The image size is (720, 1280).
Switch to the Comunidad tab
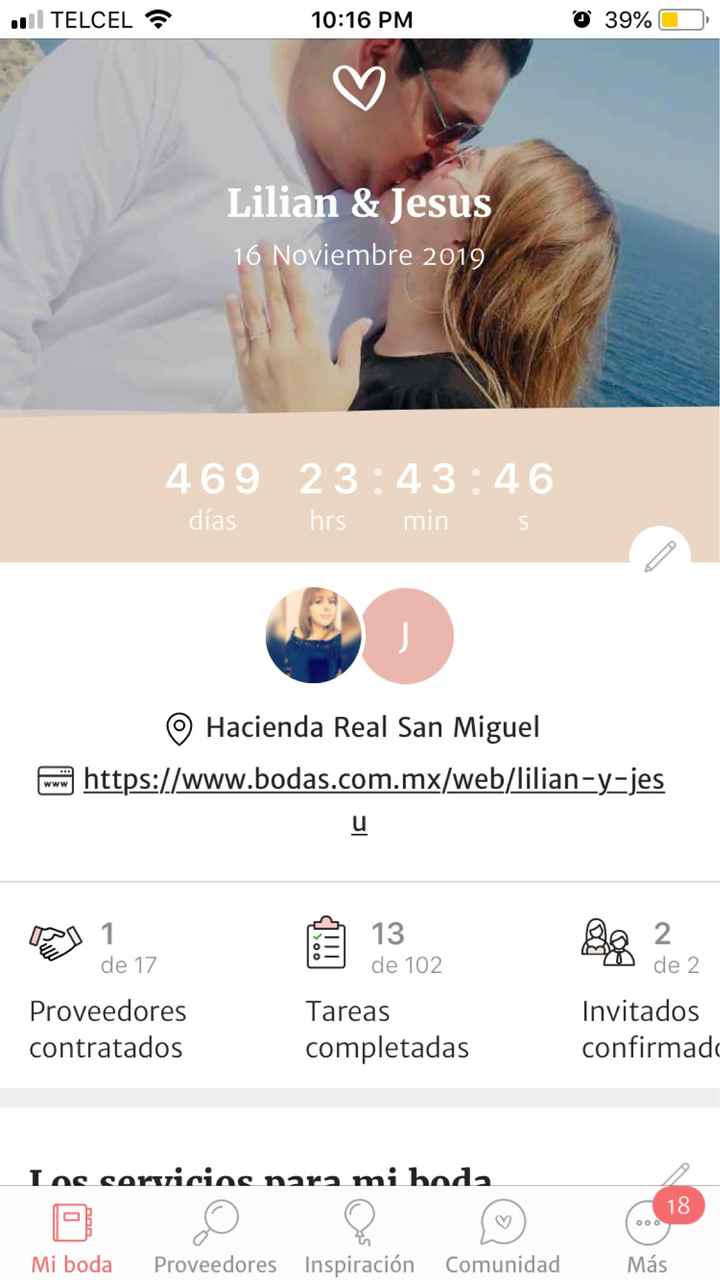click(501, 1235)
